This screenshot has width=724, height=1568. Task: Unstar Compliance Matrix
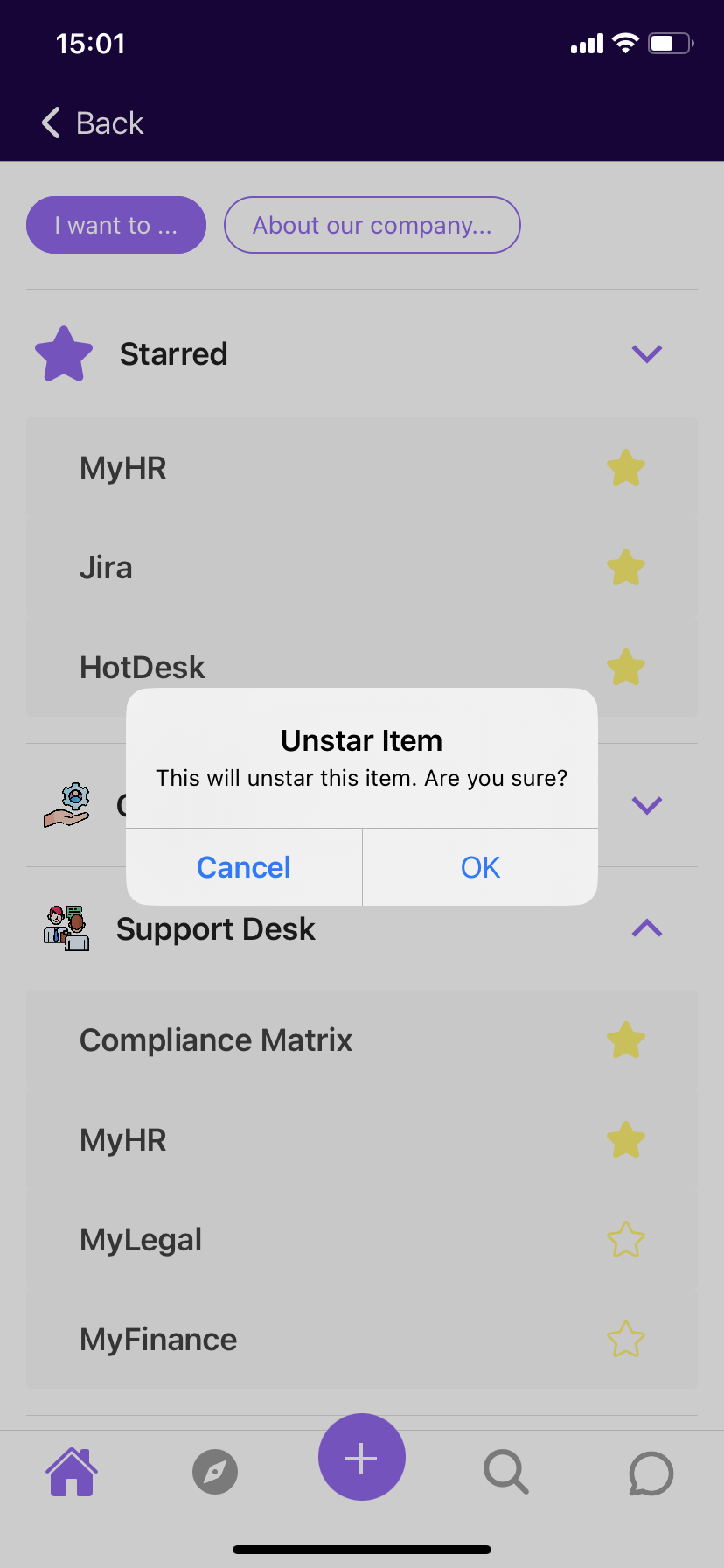[626, 1040]
